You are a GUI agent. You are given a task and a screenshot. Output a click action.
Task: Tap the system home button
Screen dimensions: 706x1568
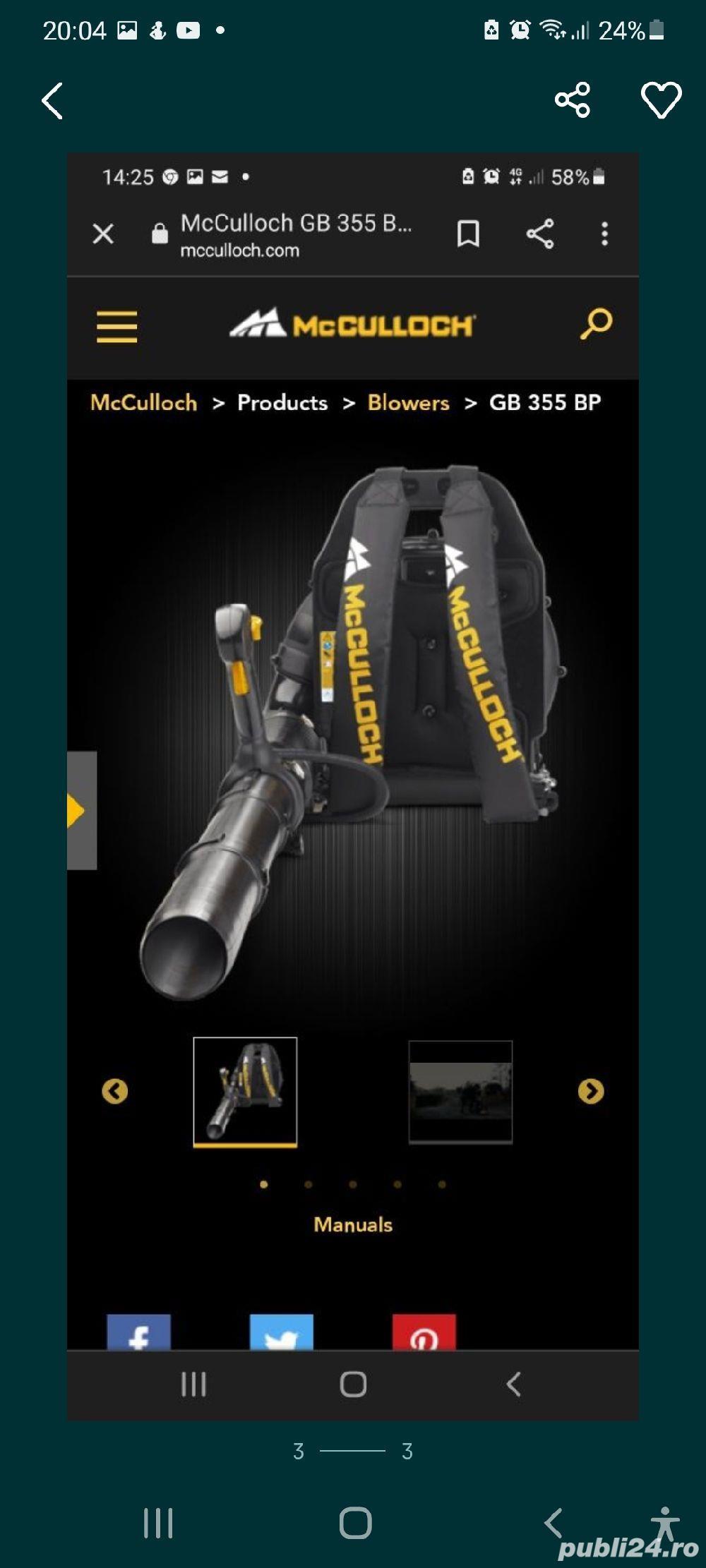click(x=355, y=1523)
